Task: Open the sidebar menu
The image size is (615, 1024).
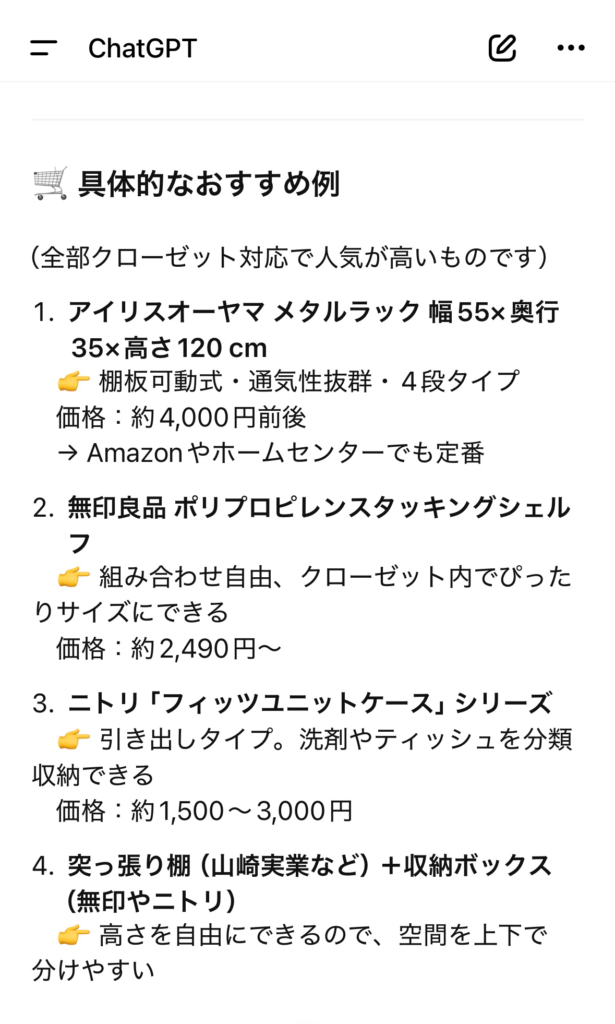Action: 44,47
